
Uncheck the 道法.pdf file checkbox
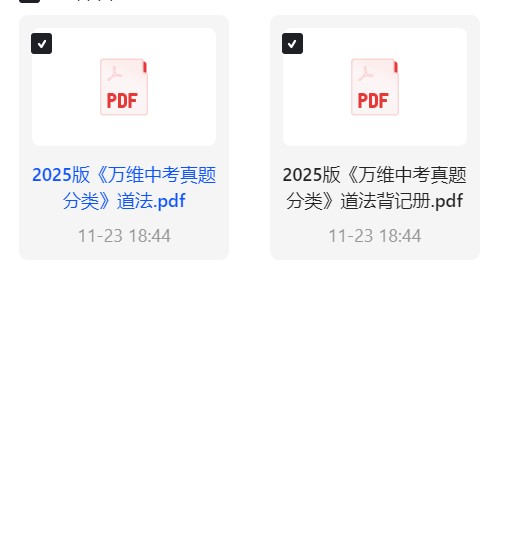click(x=41, y=43)
